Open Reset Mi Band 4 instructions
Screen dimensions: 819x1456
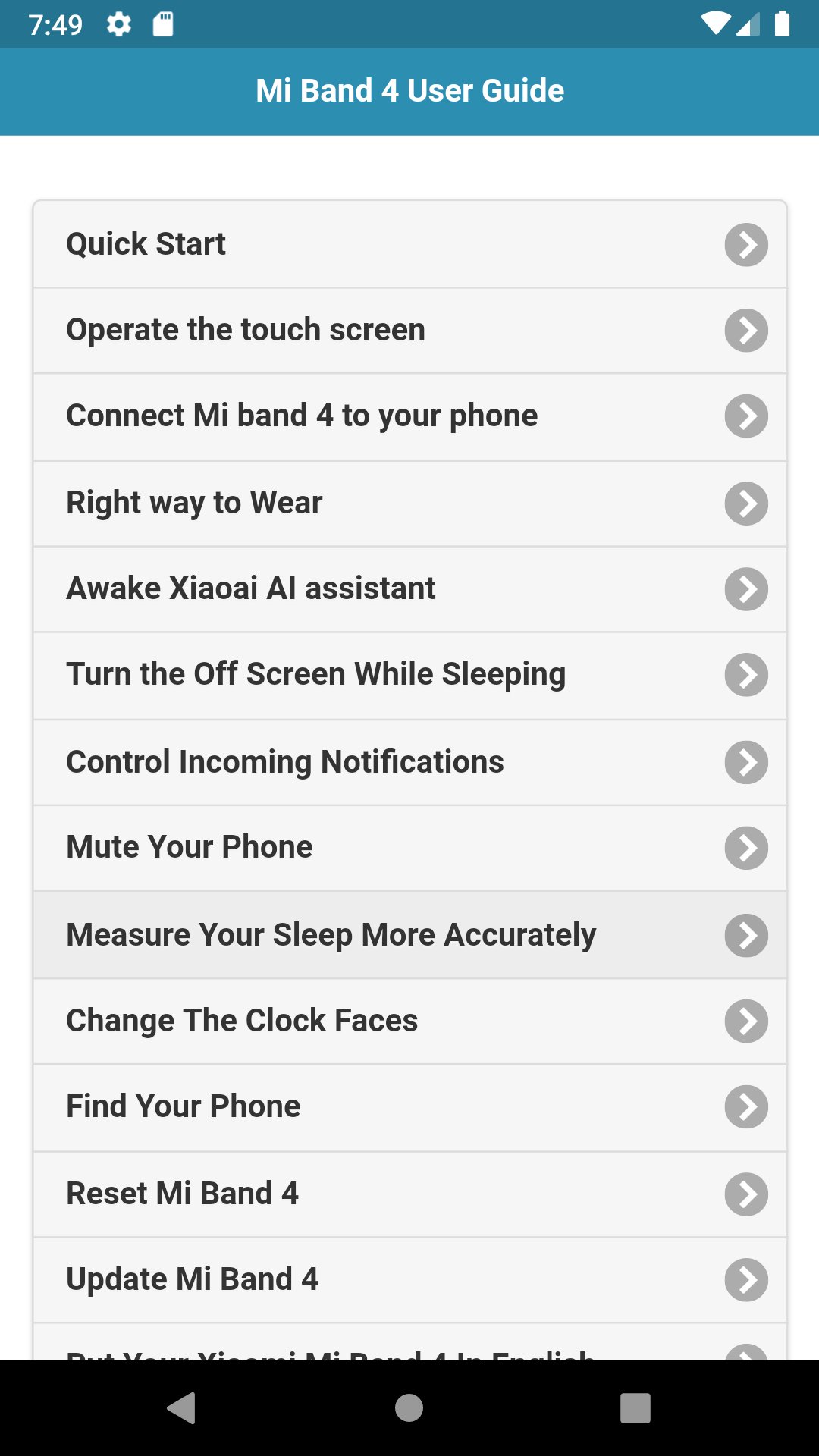(x=409, y=1194)
